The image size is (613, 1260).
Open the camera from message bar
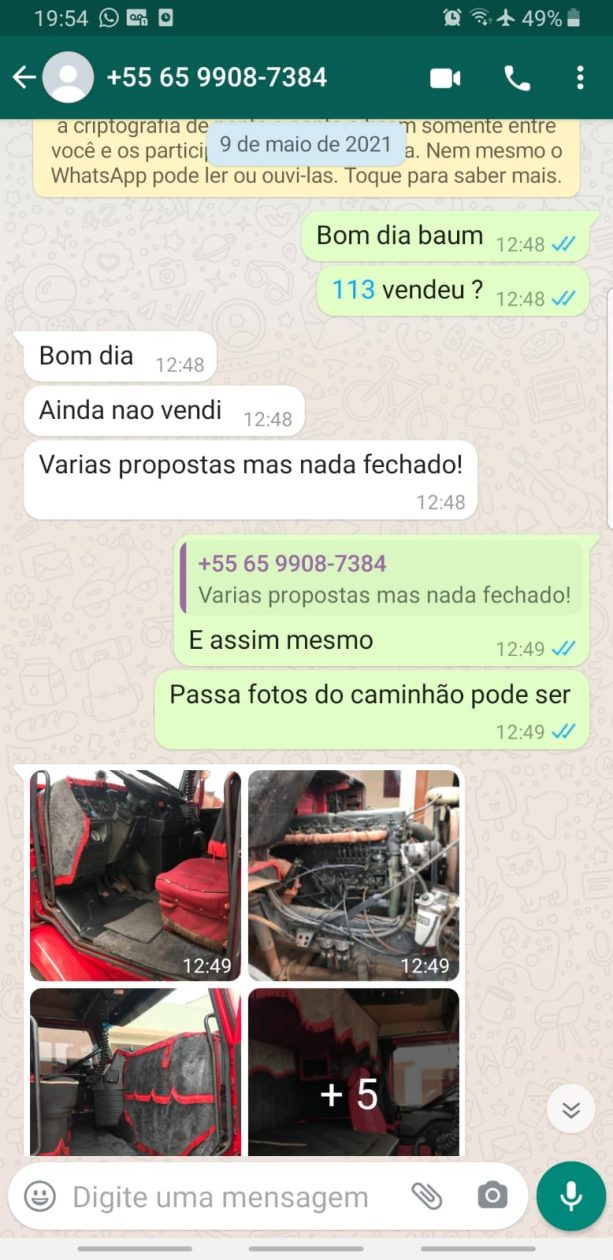(491, 1196)
